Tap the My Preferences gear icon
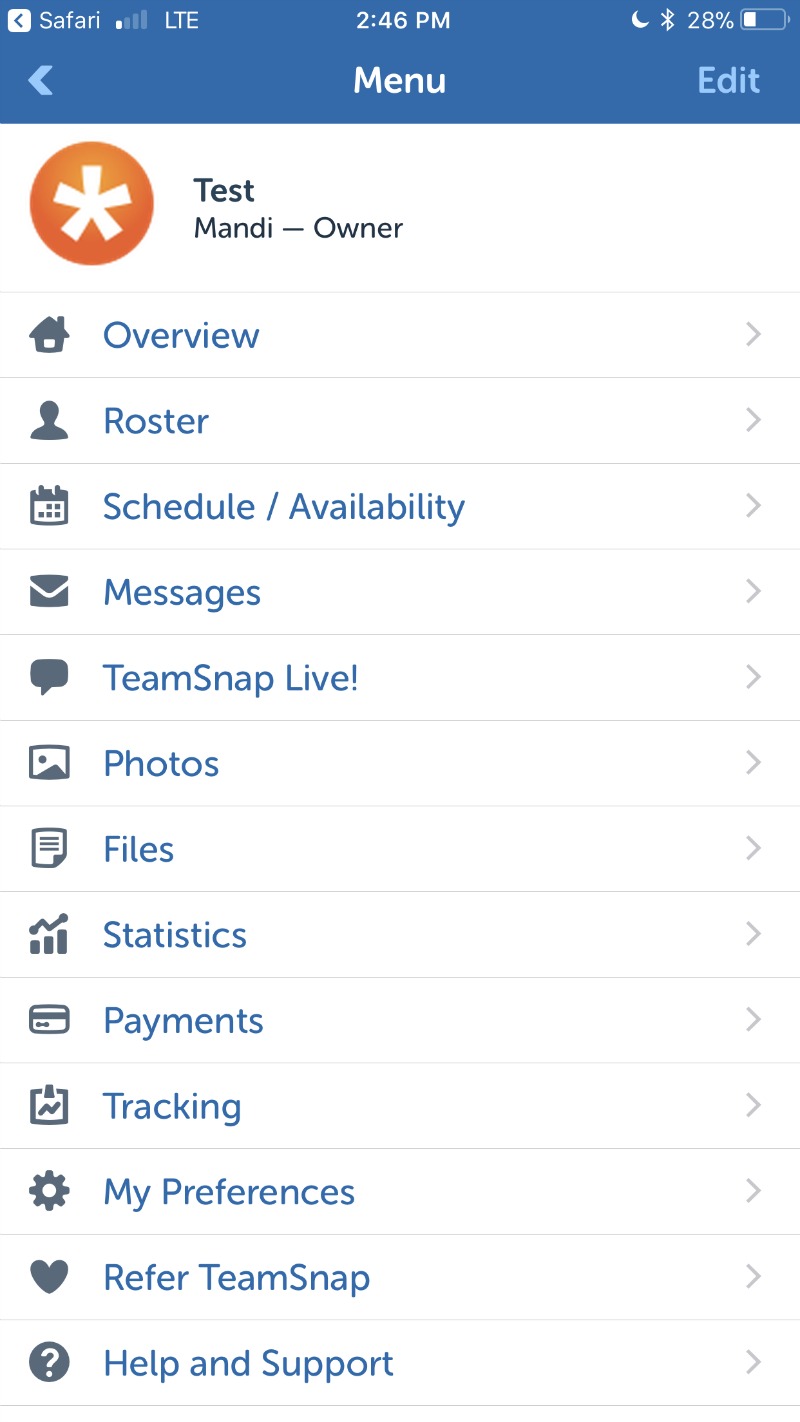800x1422 pixels. pyautogui.click(x=48, y=1191)
